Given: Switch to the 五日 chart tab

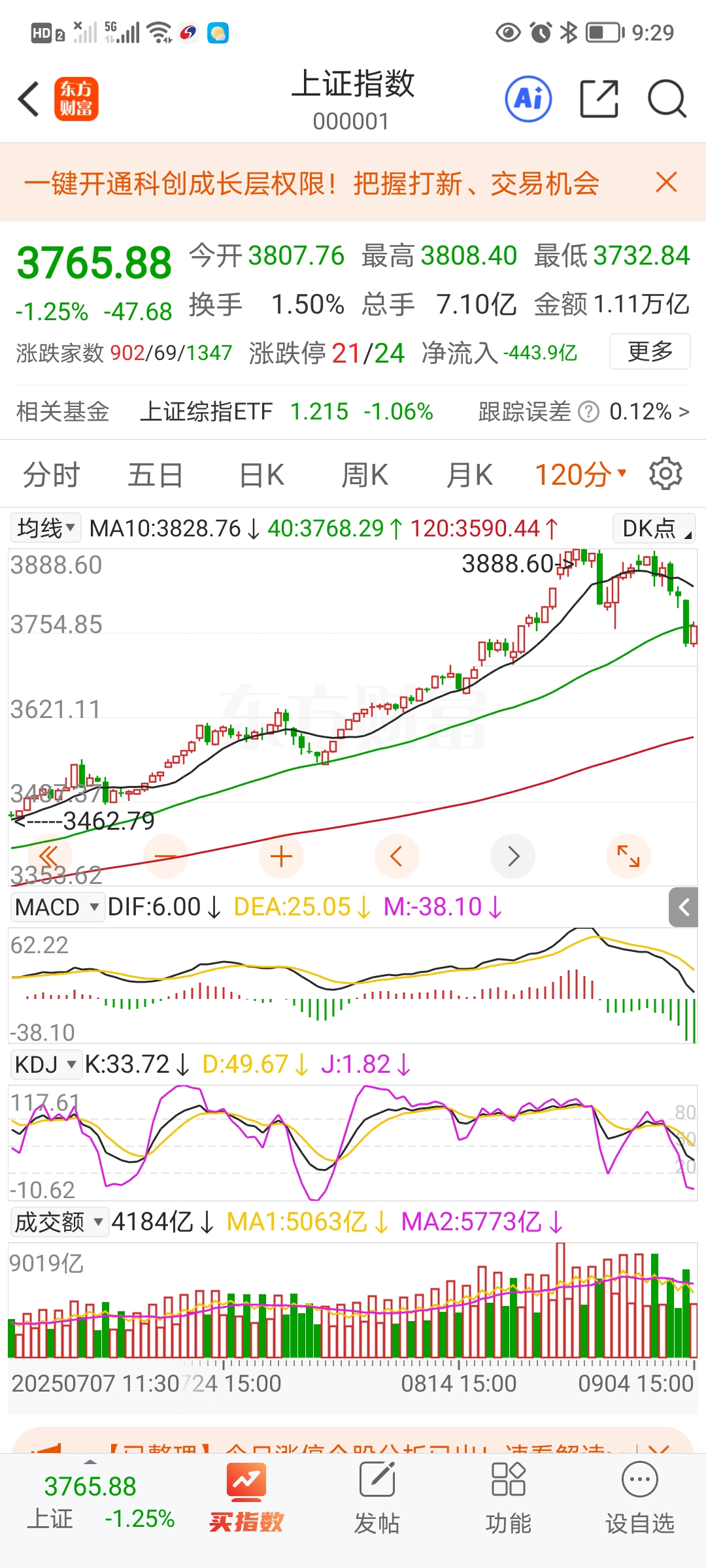Looking at the screenshot, I should tap(155, 475).
